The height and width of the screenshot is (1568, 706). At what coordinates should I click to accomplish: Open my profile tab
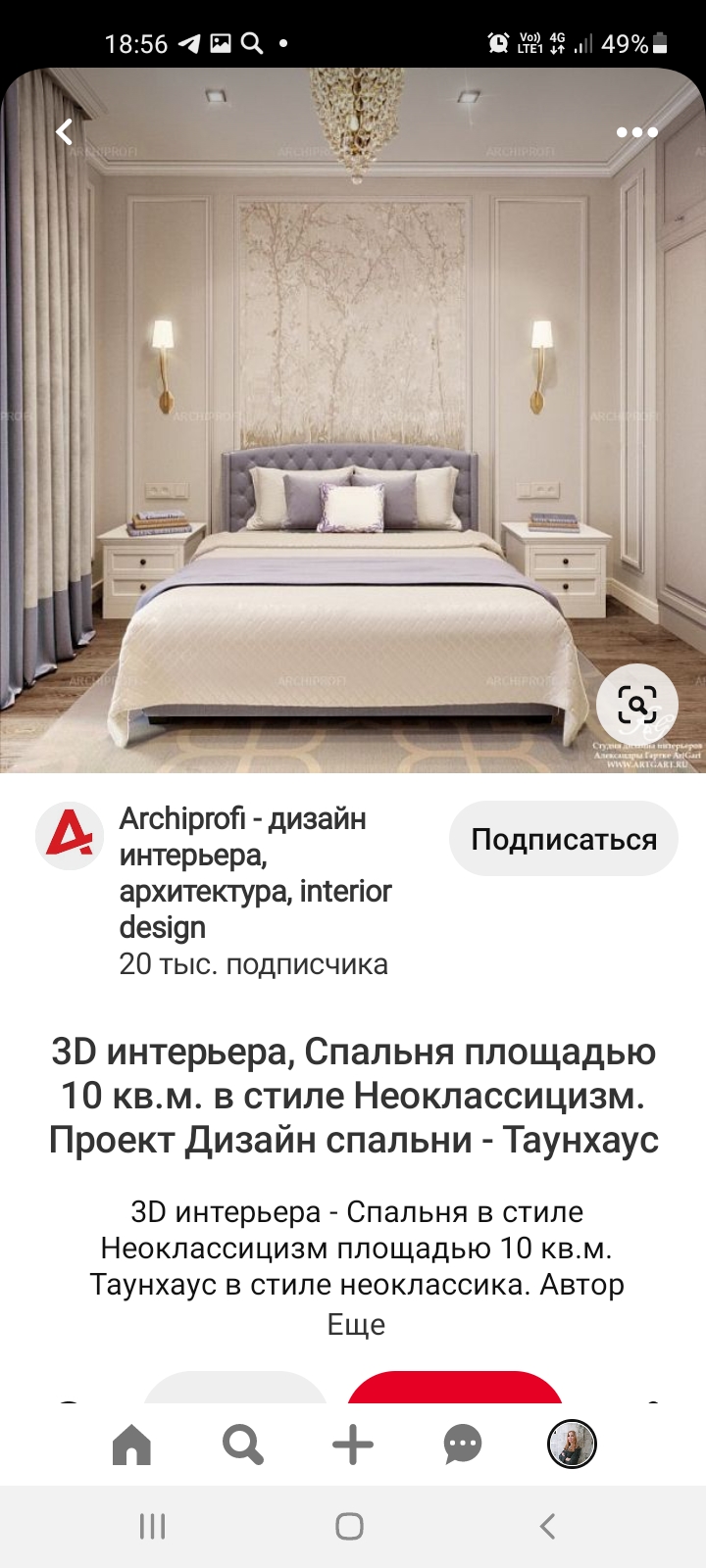click(x=572, y=1444)
